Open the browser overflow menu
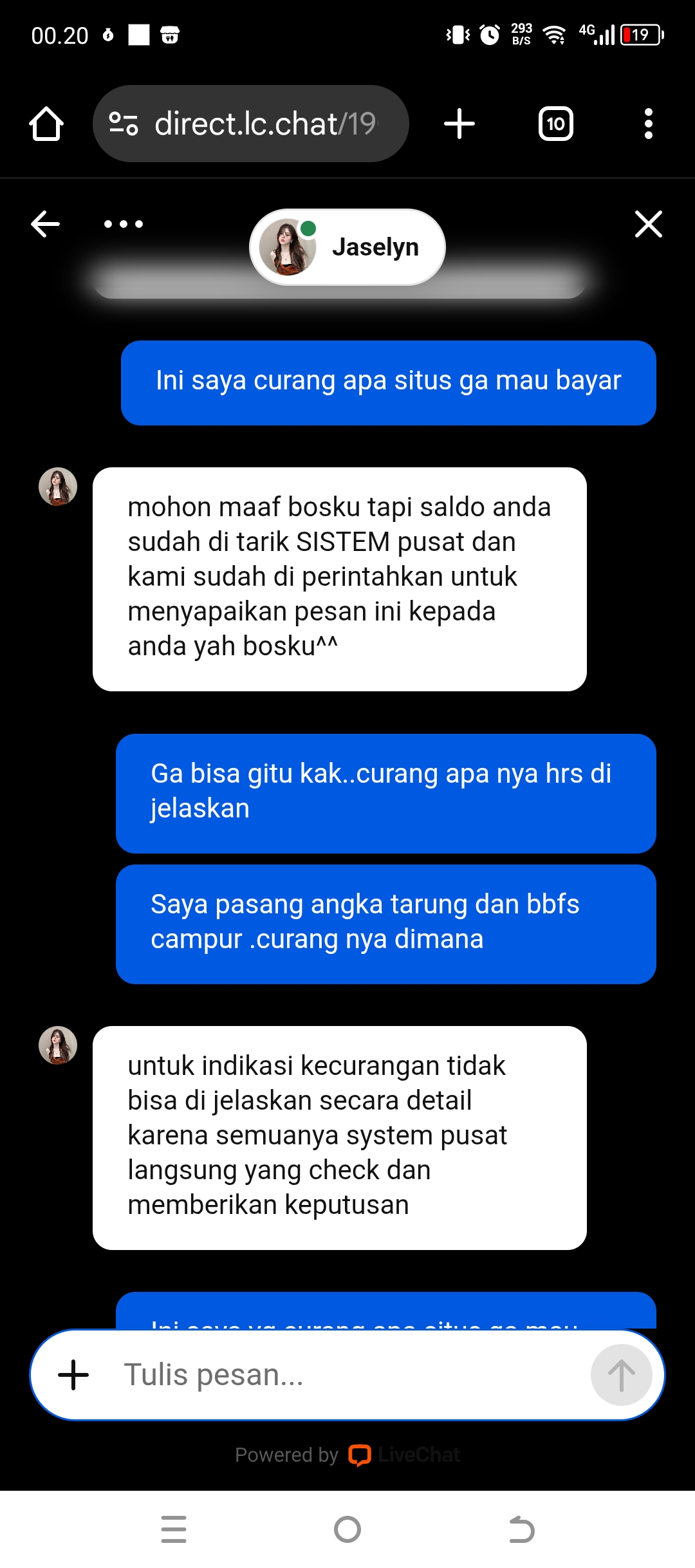695x1568 pixels. 648,124
